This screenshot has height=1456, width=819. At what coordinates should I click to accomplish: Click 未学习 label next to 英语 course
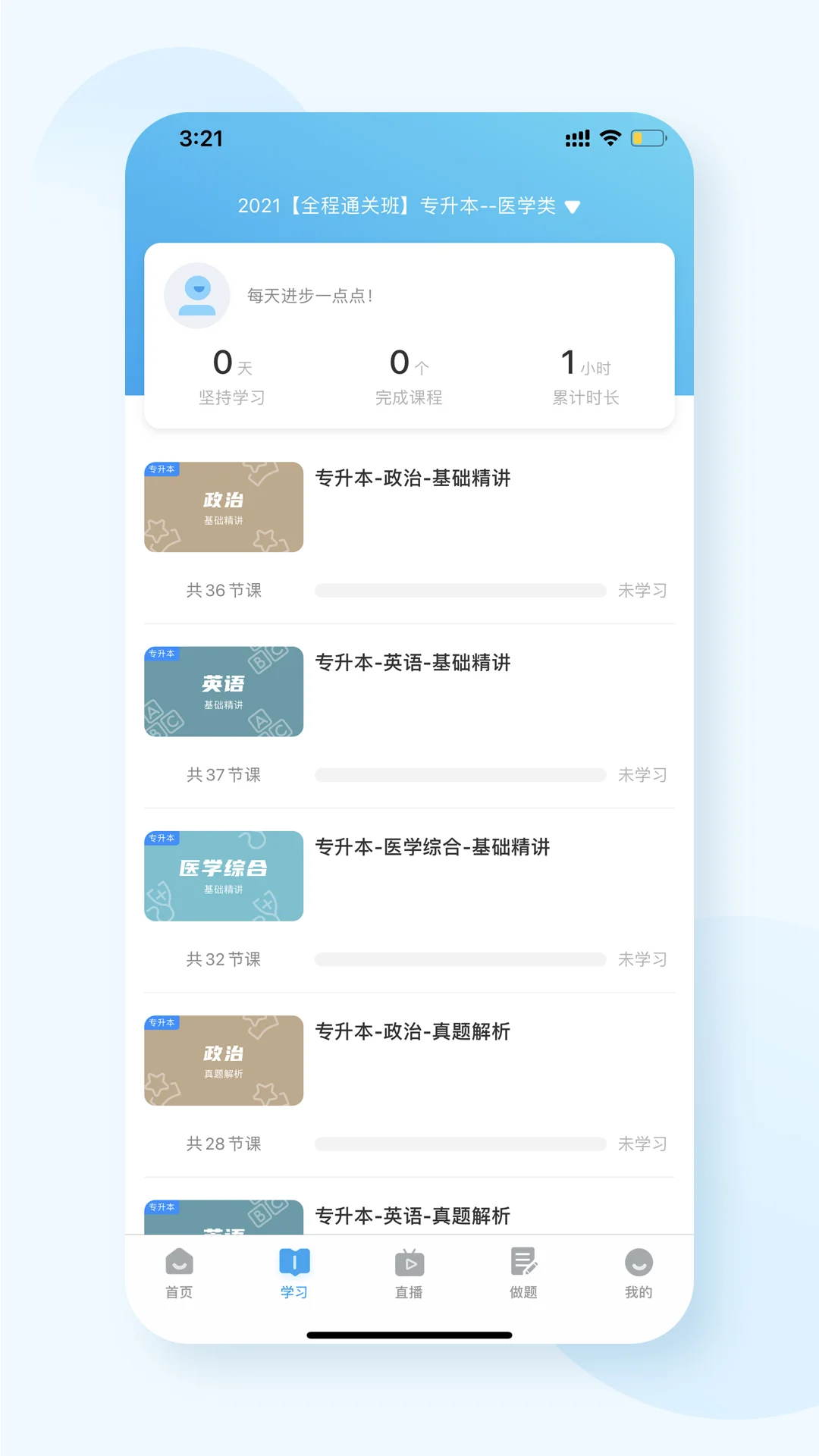point(642,774)
